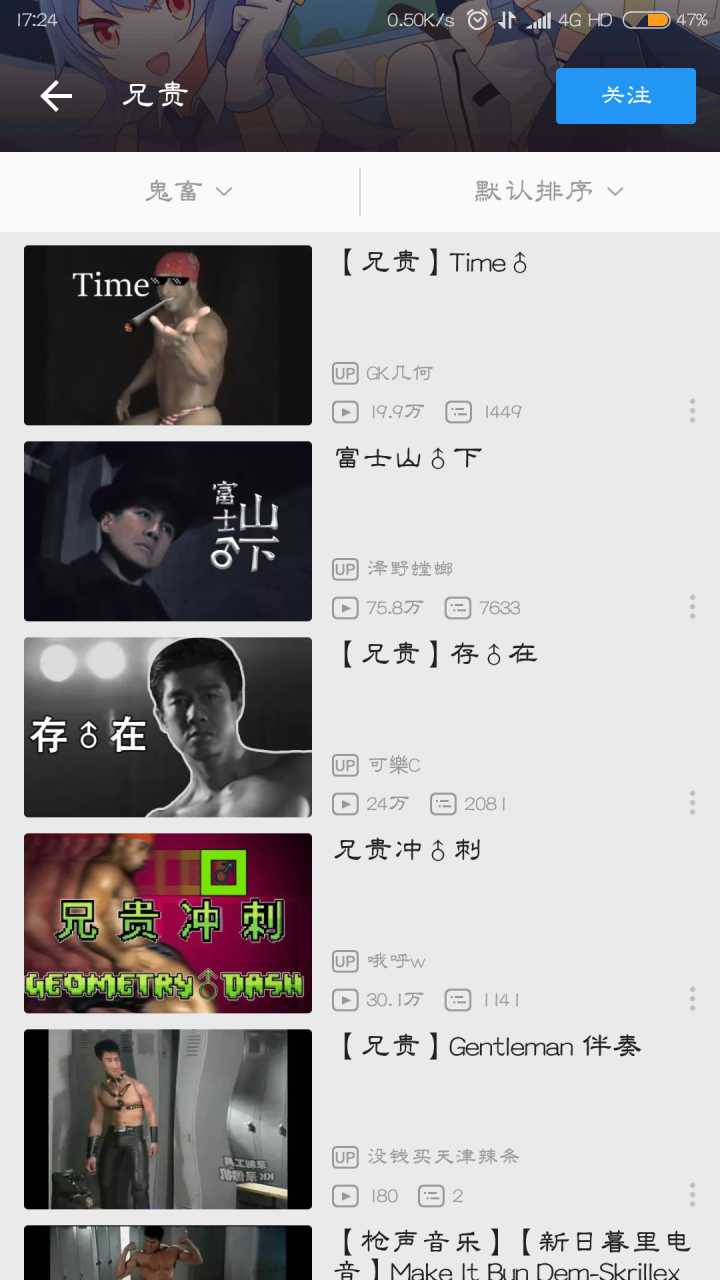Expand the 鬼畜 category dropdown
720x1280 pixels.
[189, 191]
